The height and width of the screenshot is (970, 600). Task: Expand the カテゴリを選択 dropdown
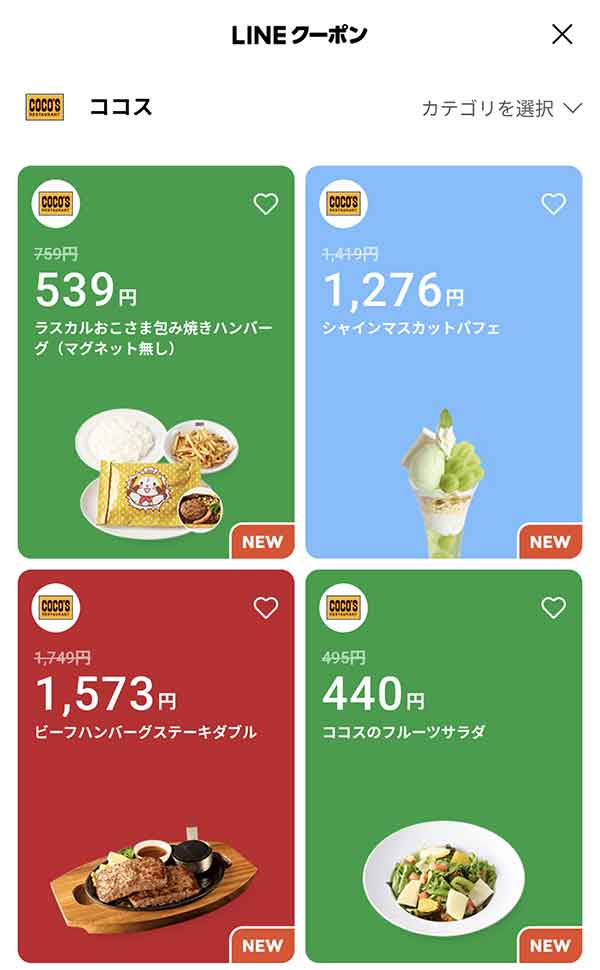point(501,108)
